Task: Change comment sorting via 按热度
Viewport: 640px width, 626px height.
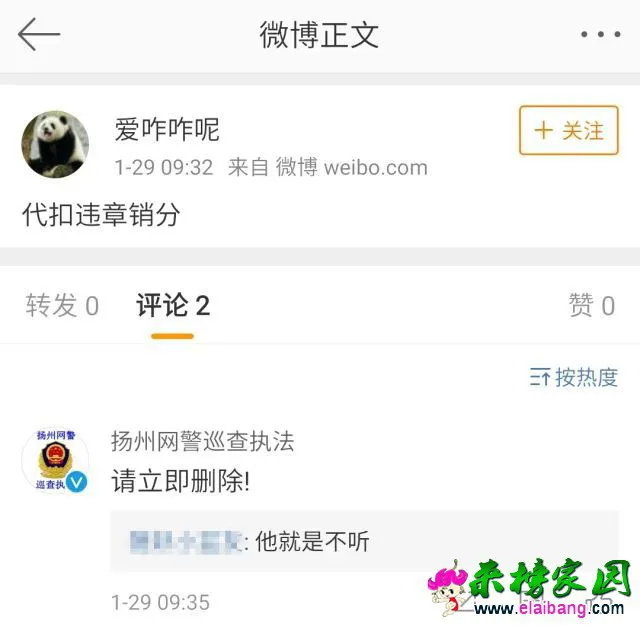Action: (x=574, y=377)
